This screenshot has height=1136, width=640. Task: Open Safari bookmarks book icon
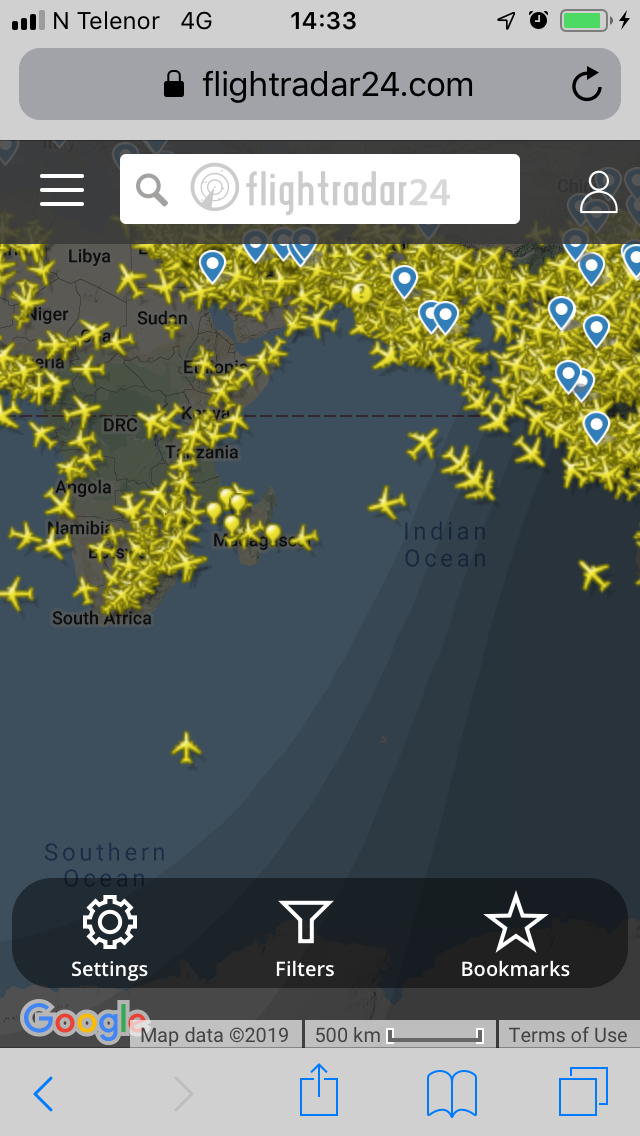(x=452, y=1094)
